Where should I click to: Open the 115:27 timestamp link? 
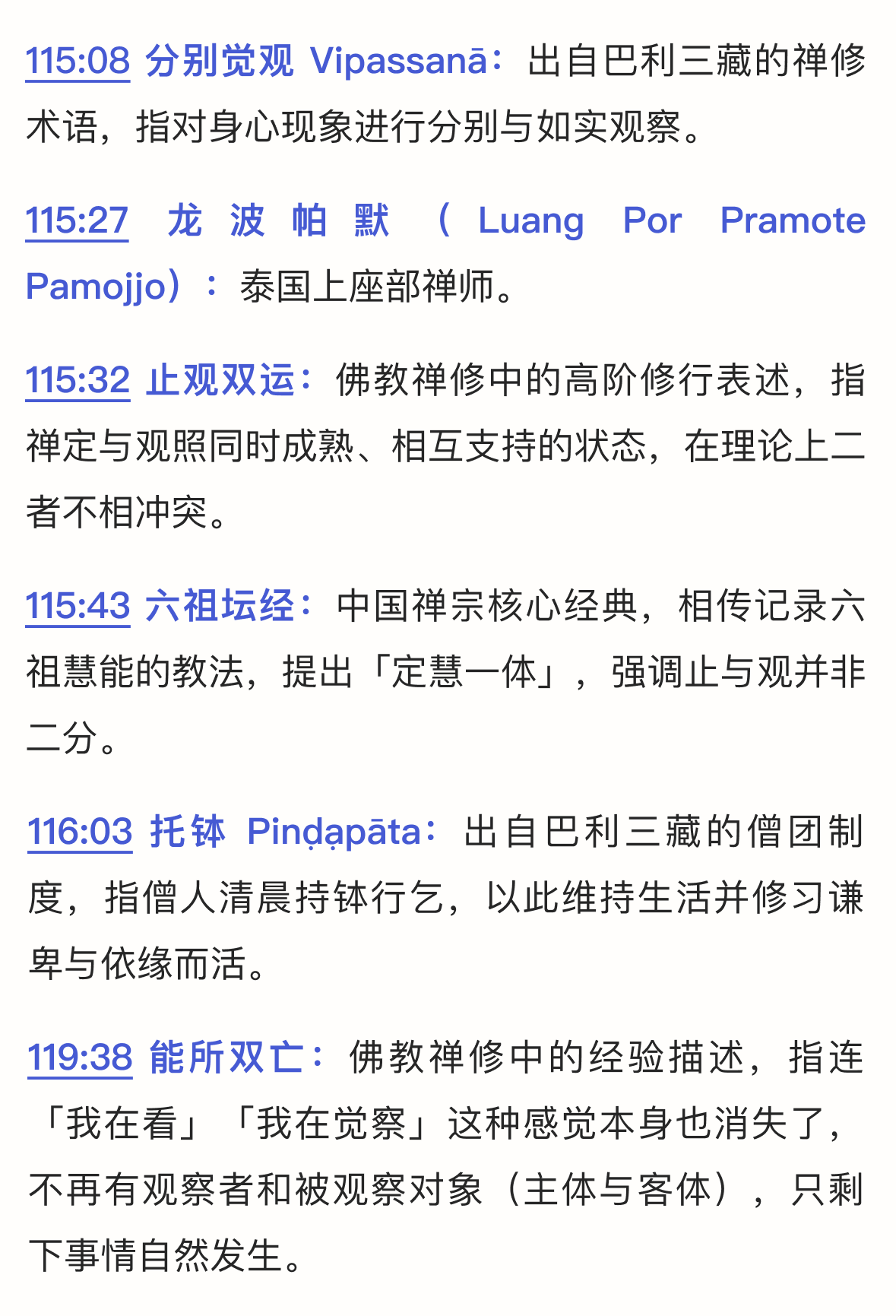click(x=77, y=221)
